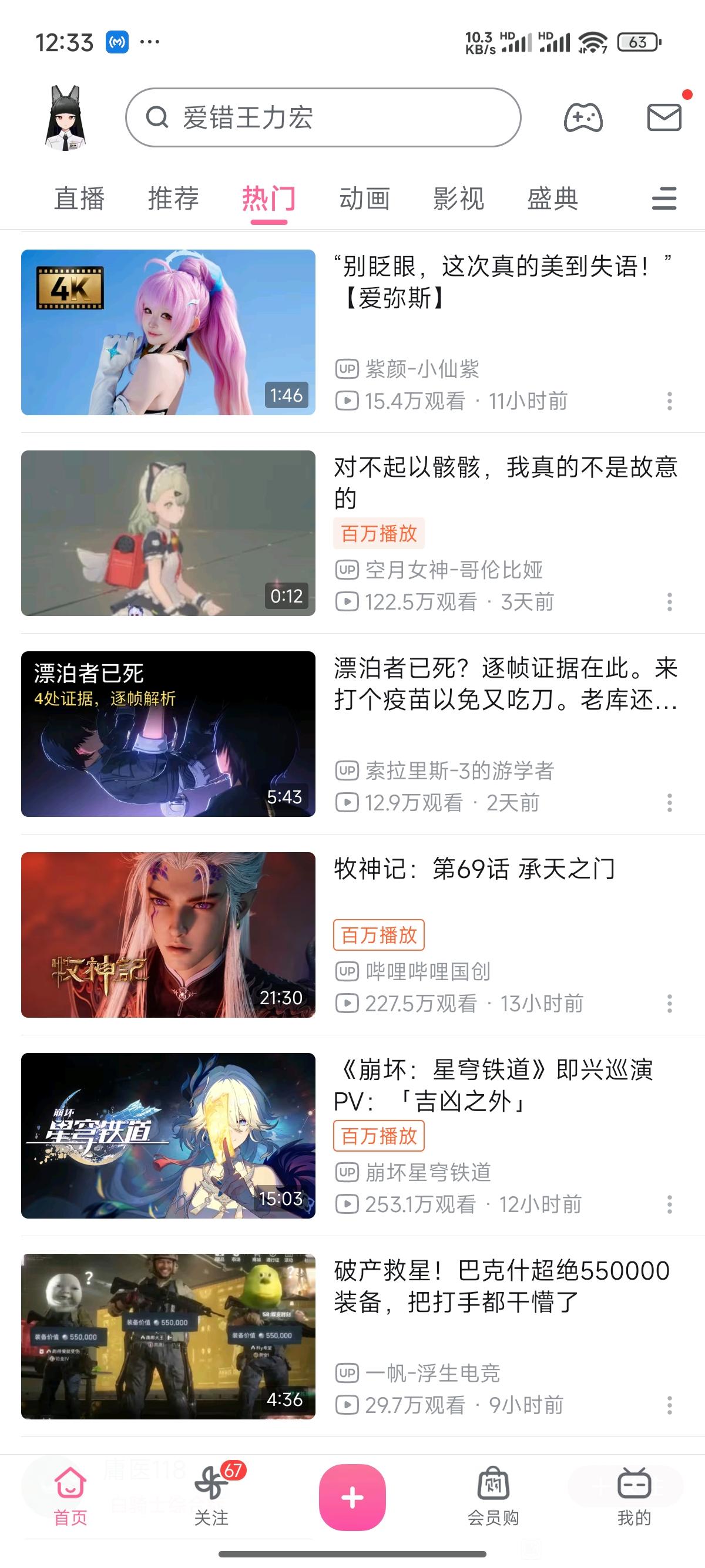This screenshot has height=1568, width=705.
Task: Open more options for 破产救星 video
Action: (669, 1405)
